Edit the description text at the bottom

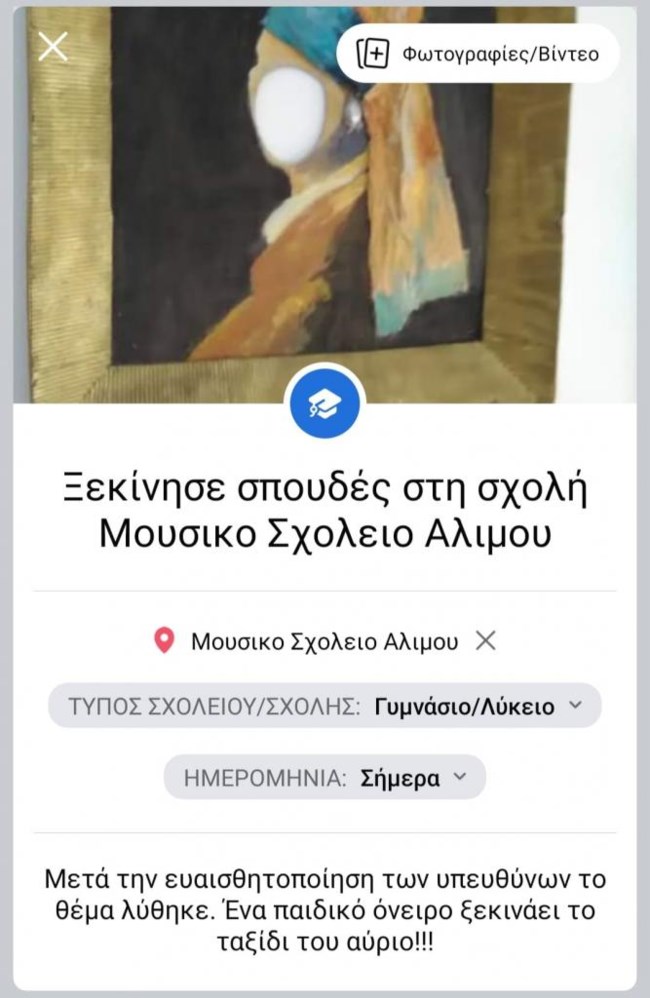pyautogui.click(x=325, y=911)
